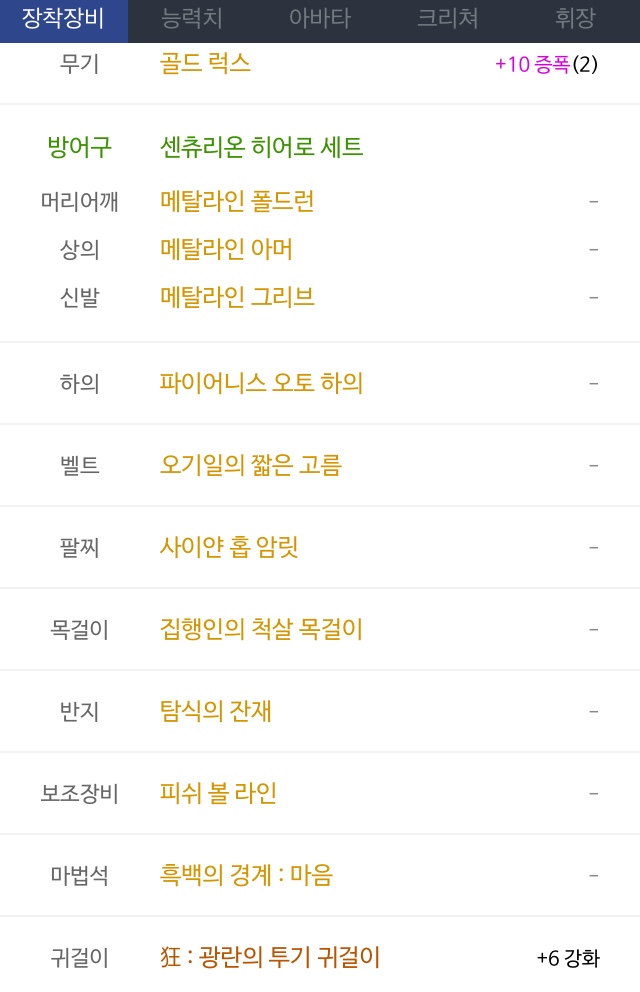View 오기일의 짧은 고름 belt

click(250, 465)
